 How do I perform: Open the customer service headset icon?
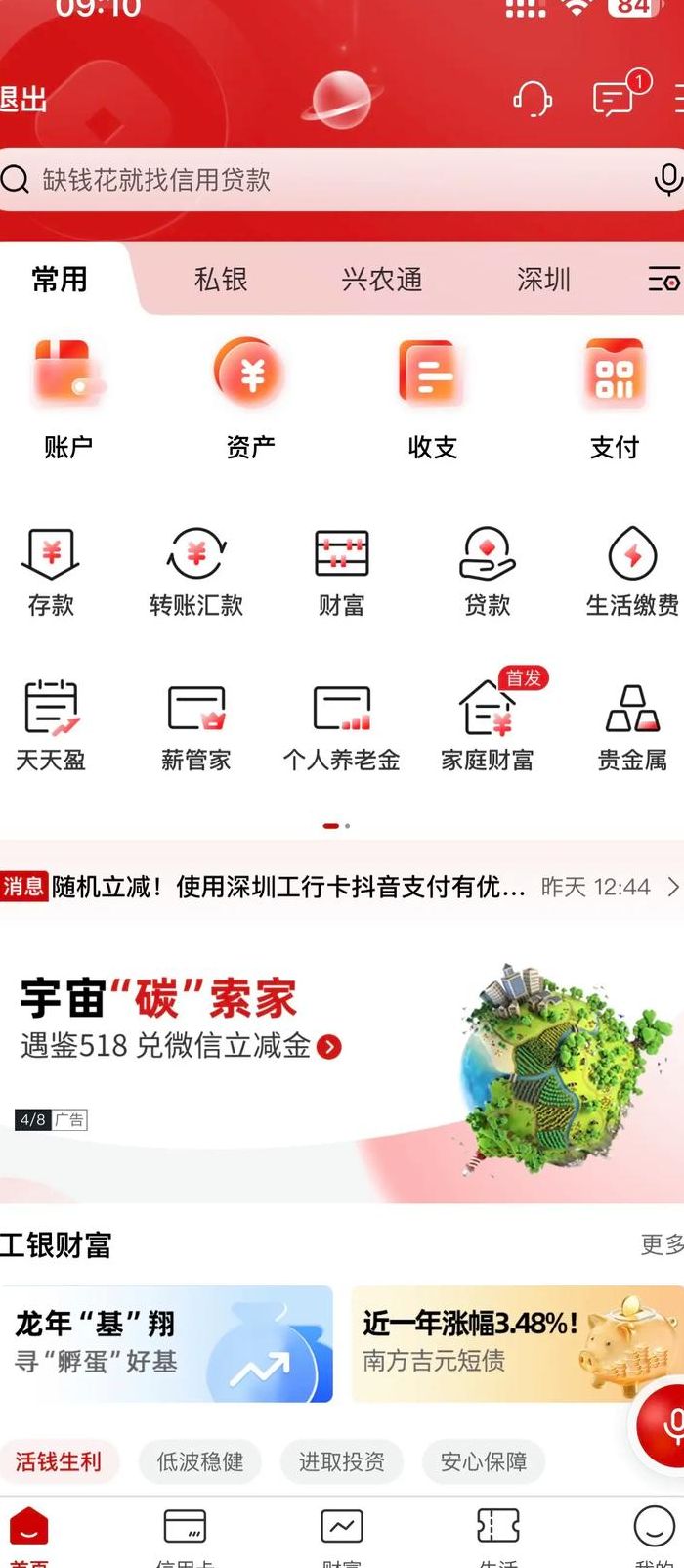533,99
